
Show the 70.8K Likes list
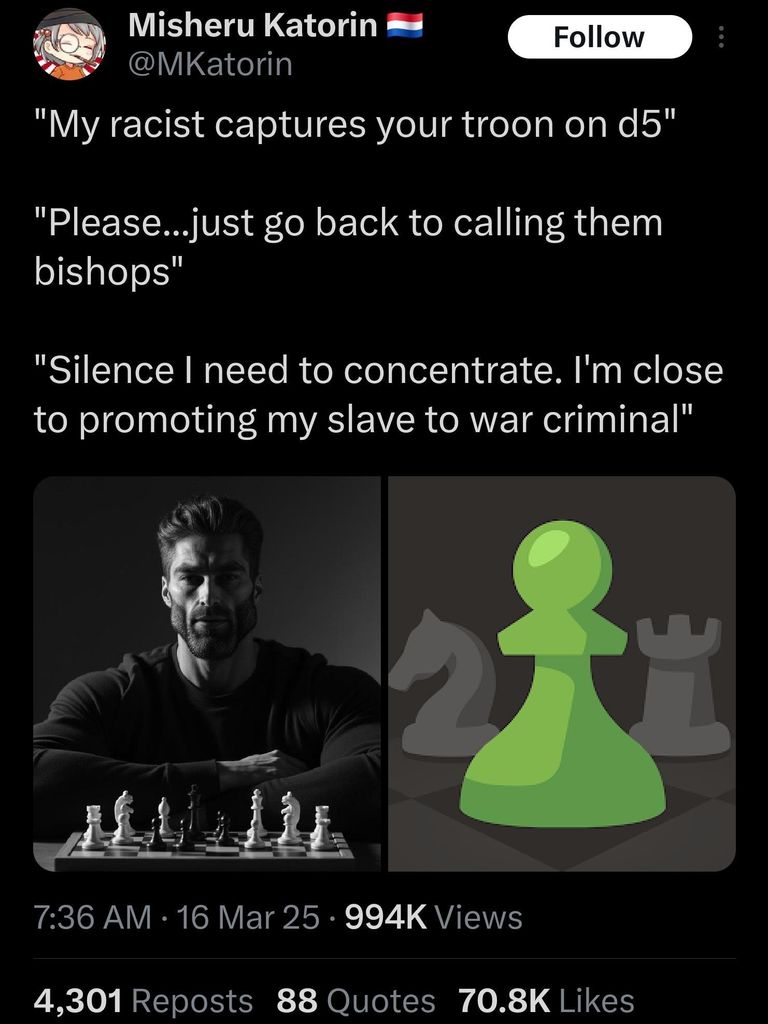click(x=546, y=1000)
